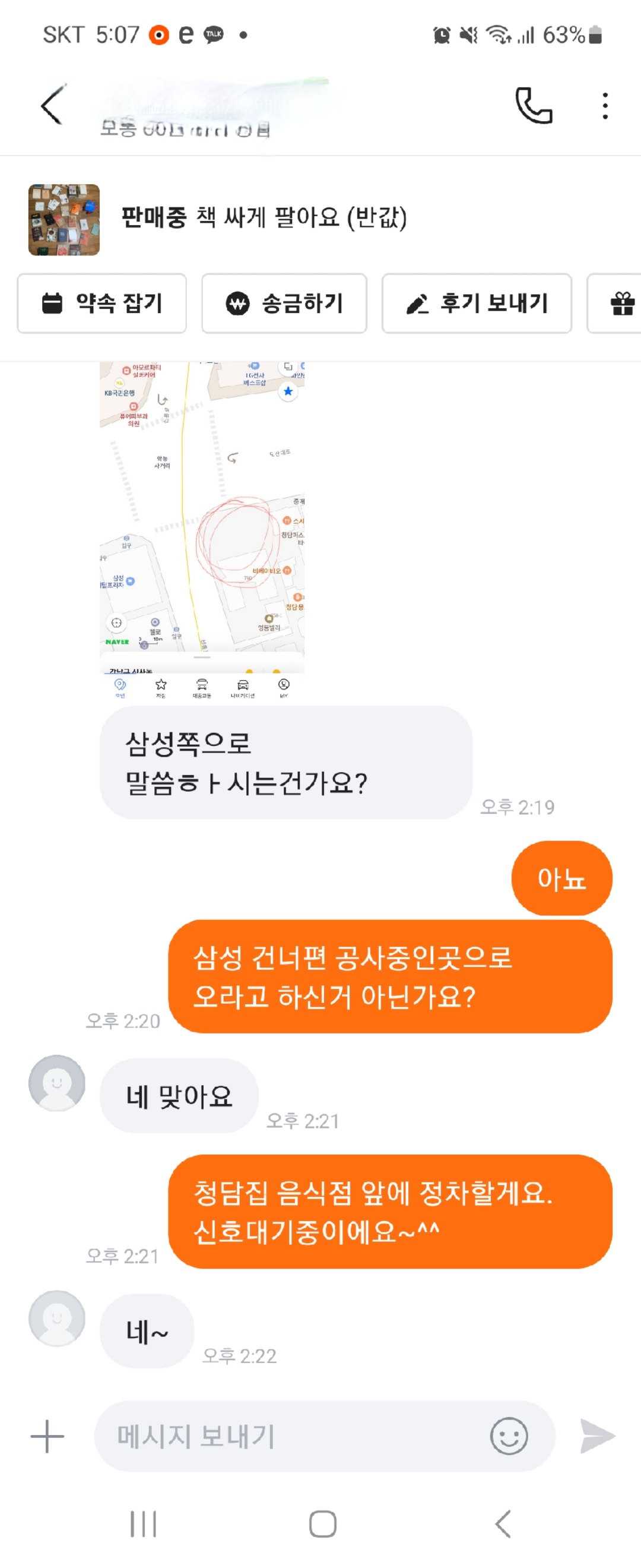Open the emoji picker
Screen dimensions: 641x1568
point(509,1437)
